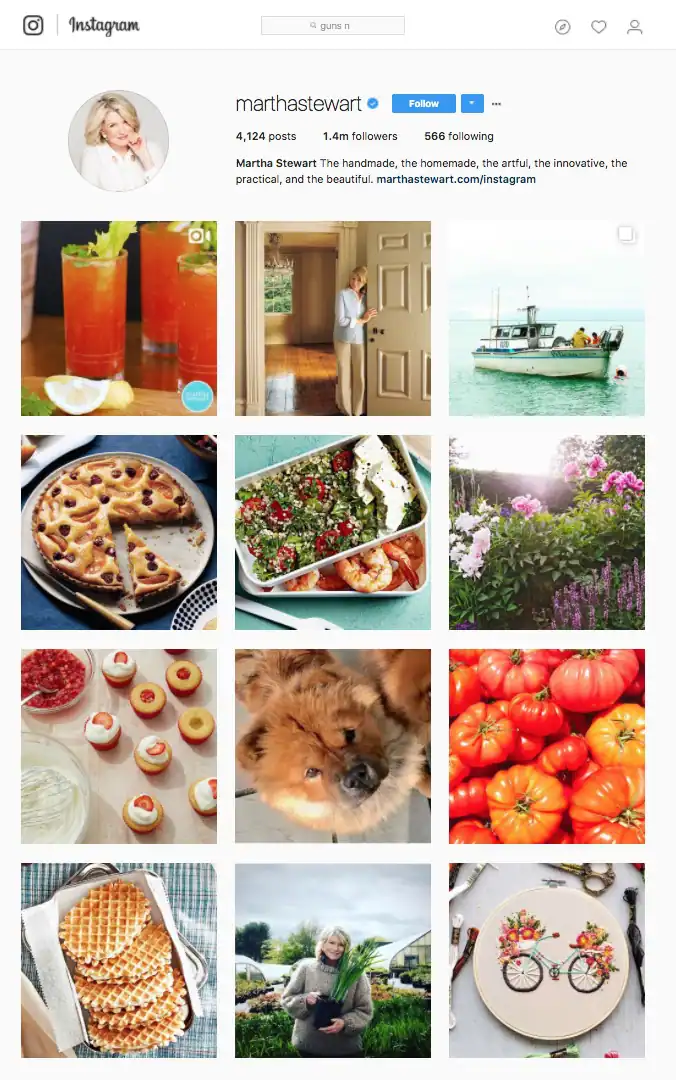This screenshot has height=1080, width=676.
Task: Open the fruit tart post
Action: [119, 532]
